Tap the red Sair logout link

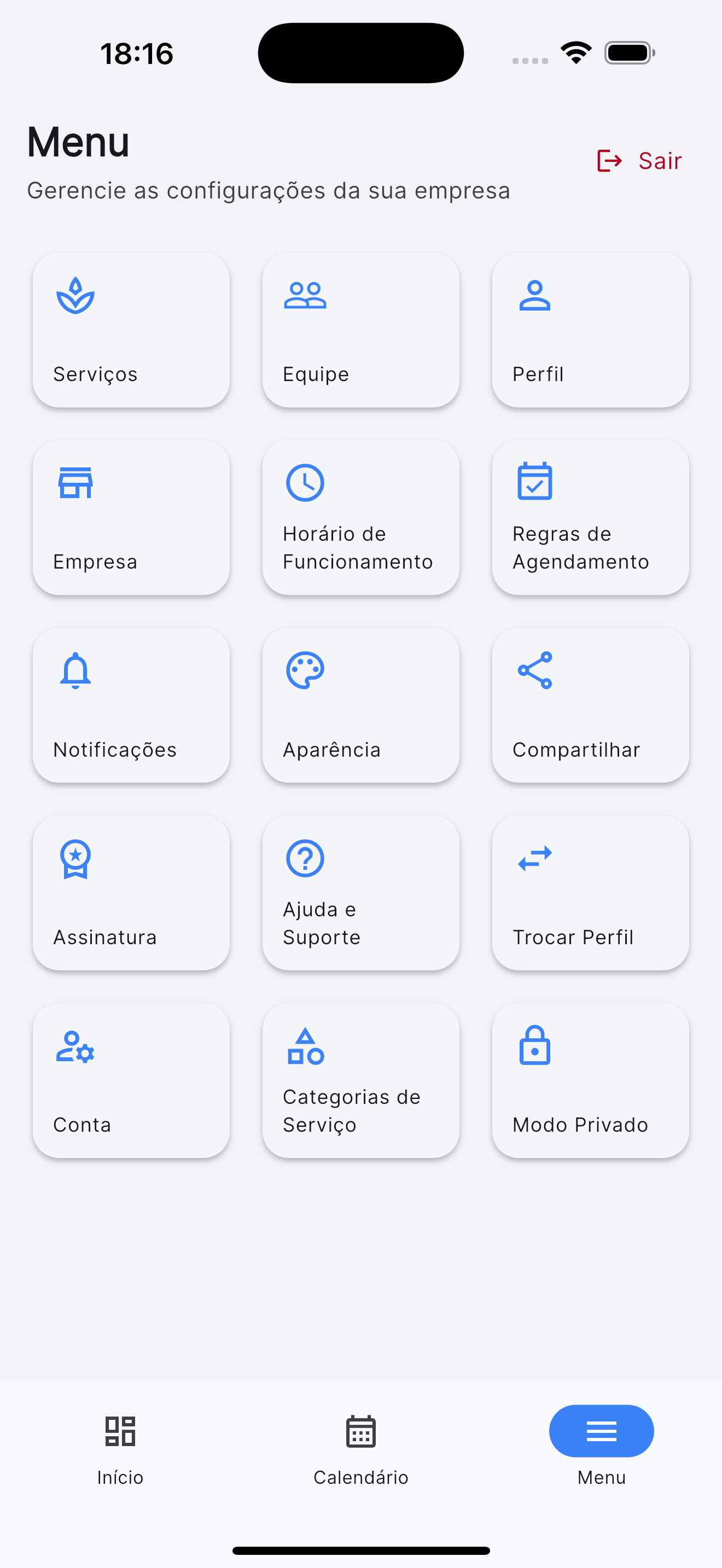coord(639,161)
